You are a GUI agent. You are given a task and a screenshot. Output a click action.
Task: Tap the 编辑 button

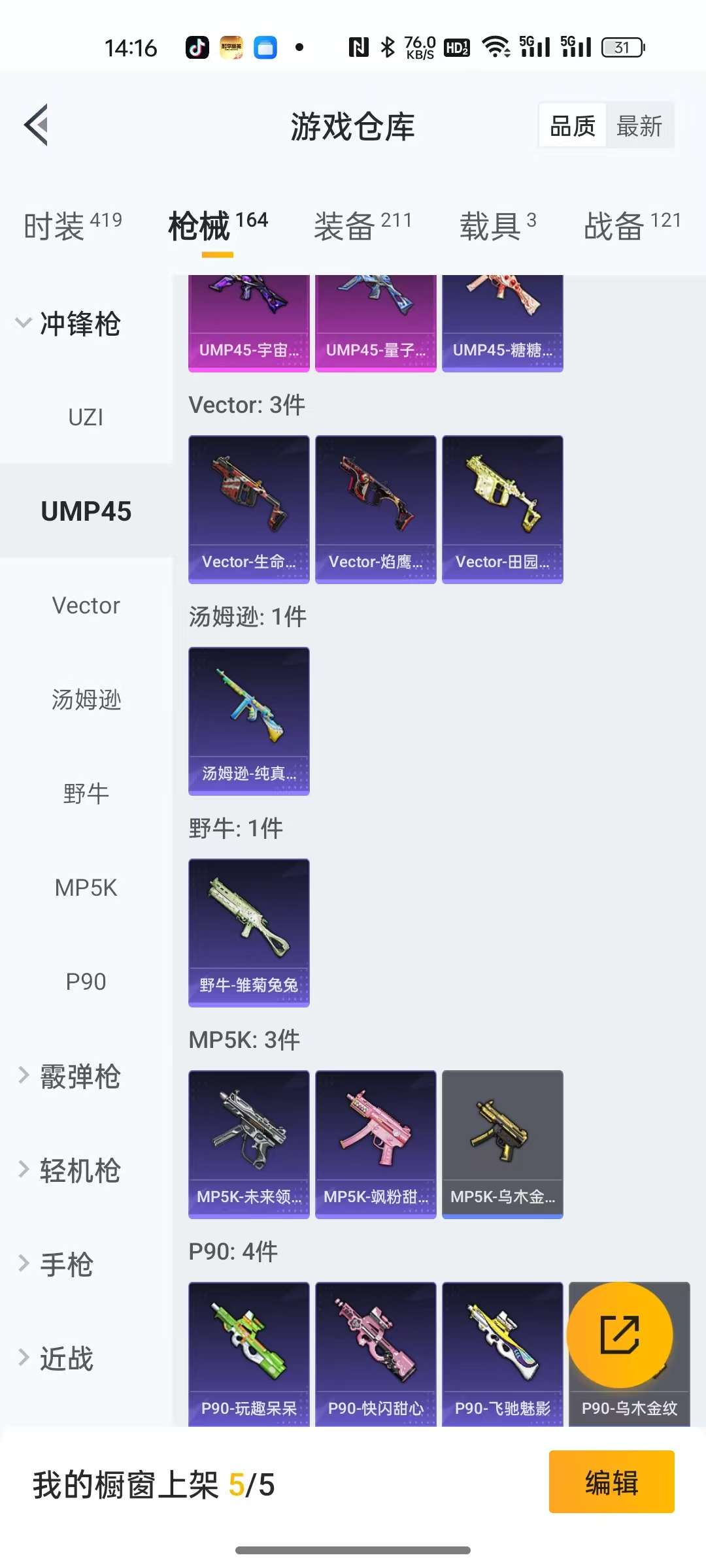(x=611, y=1482)
